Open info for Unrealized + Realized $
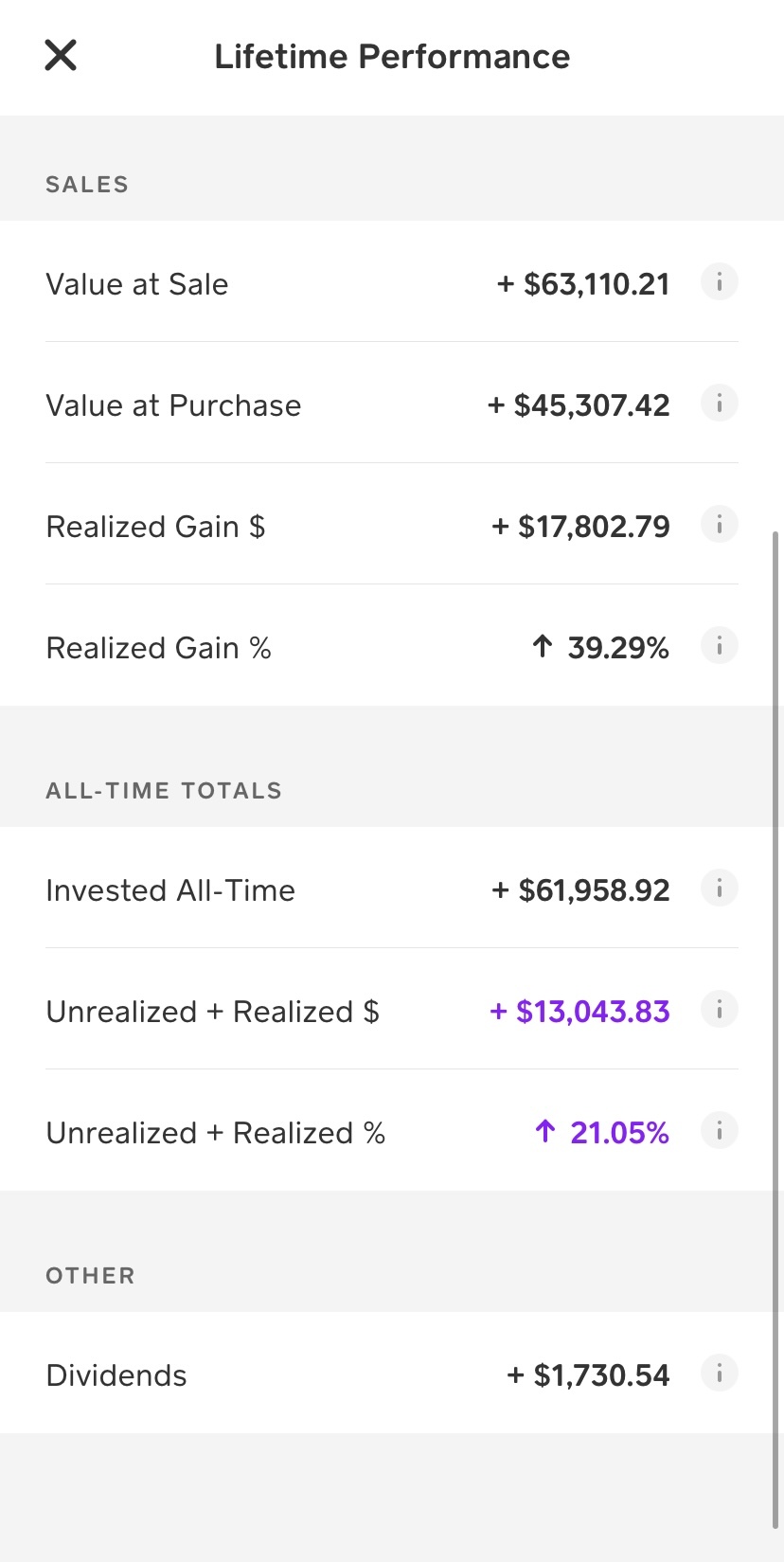 click(719, 1009)
